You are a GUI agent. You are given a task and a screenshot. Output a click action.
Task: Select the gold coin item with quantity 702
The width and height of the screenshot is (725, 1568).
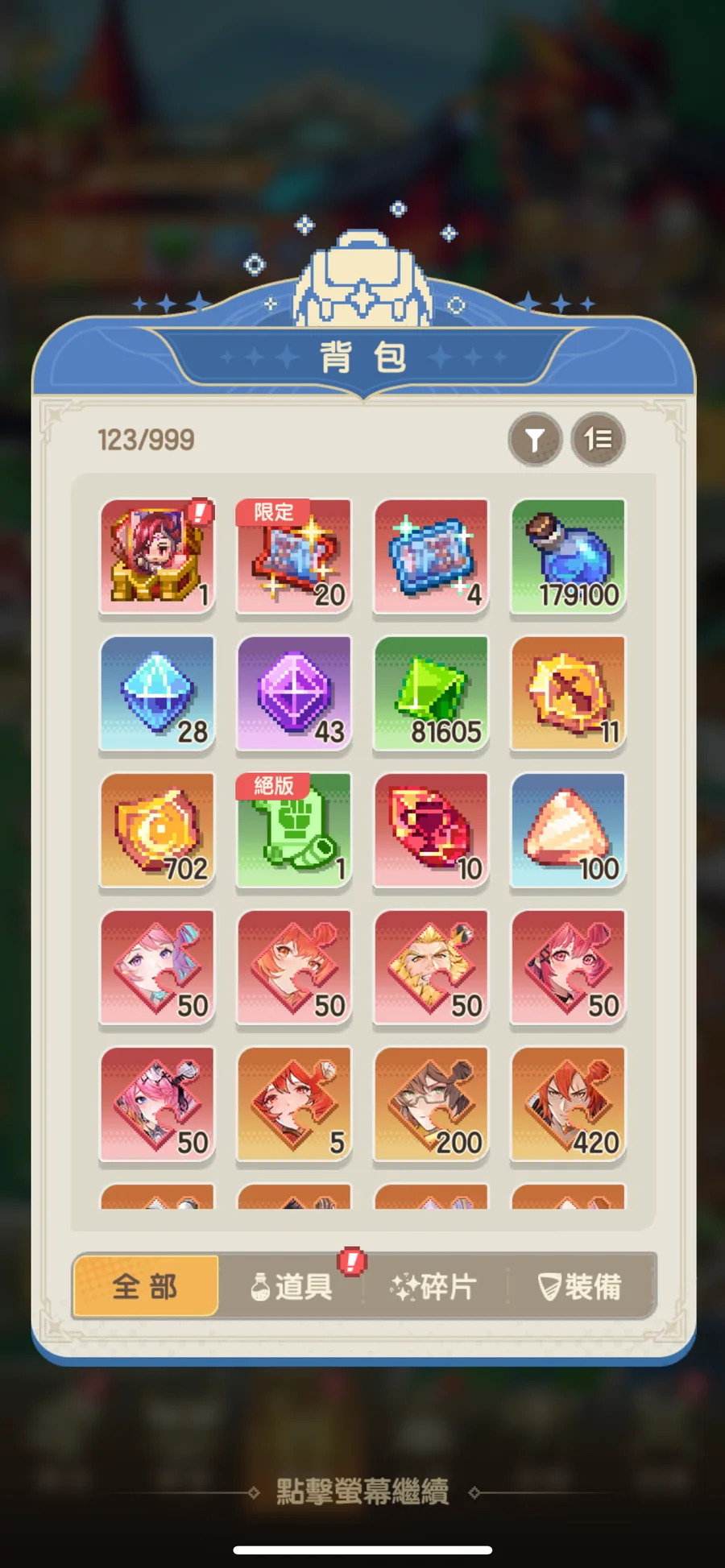coord(158,830)
